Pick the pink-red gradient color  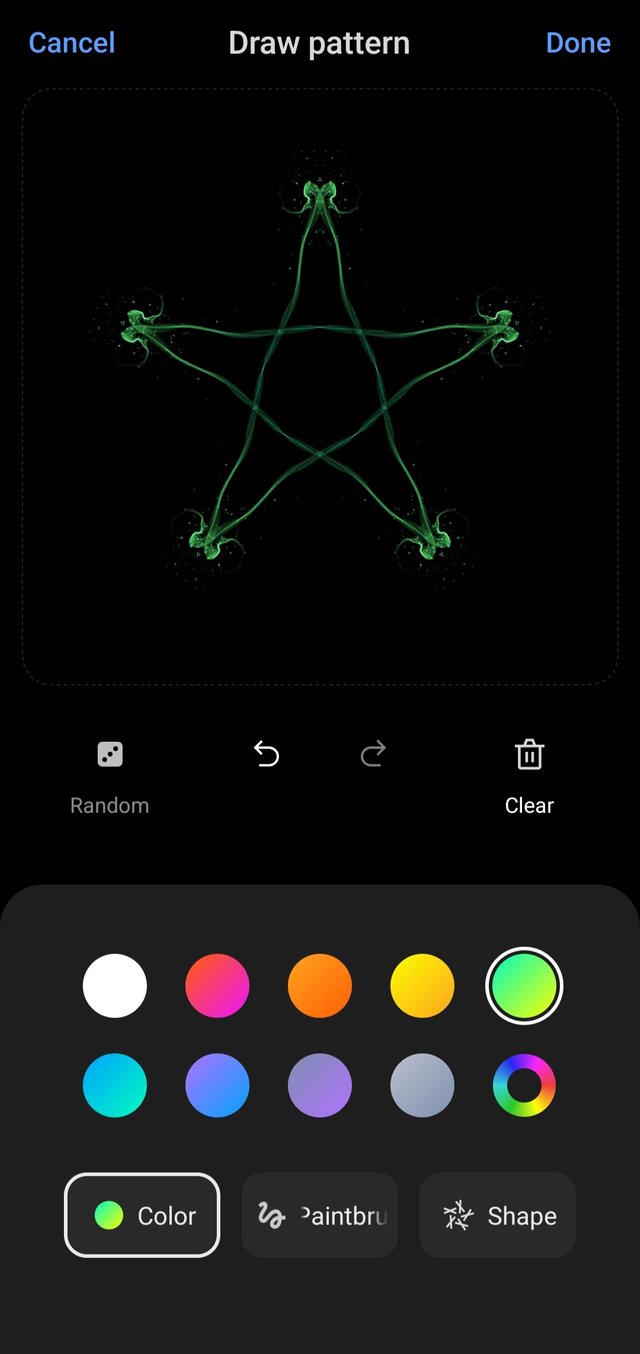[217, 986]
